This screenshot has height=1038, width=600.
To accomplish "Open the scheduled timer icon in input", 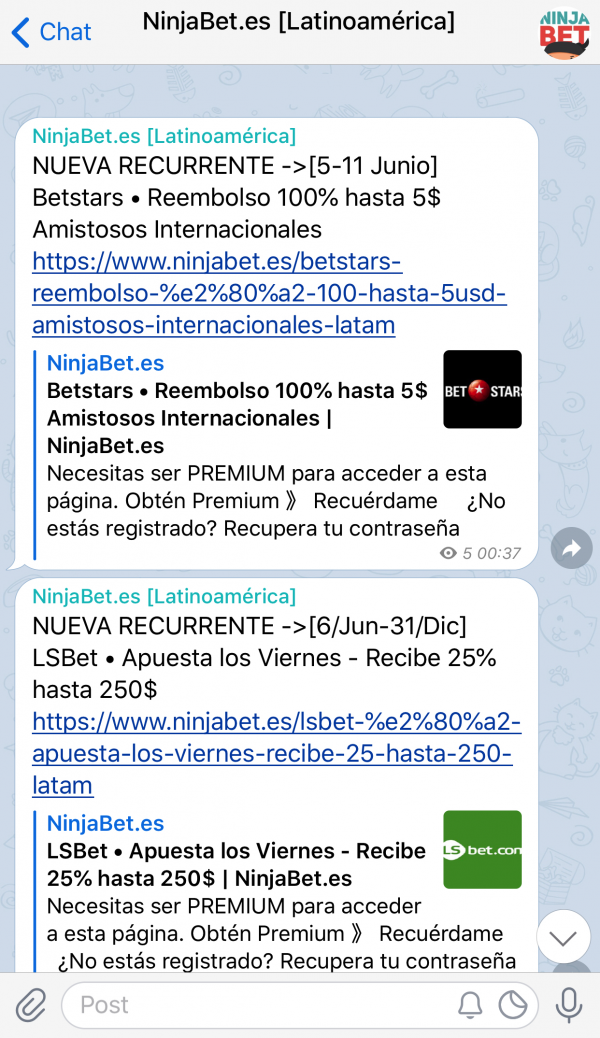I will click(x=513, y=1006).
